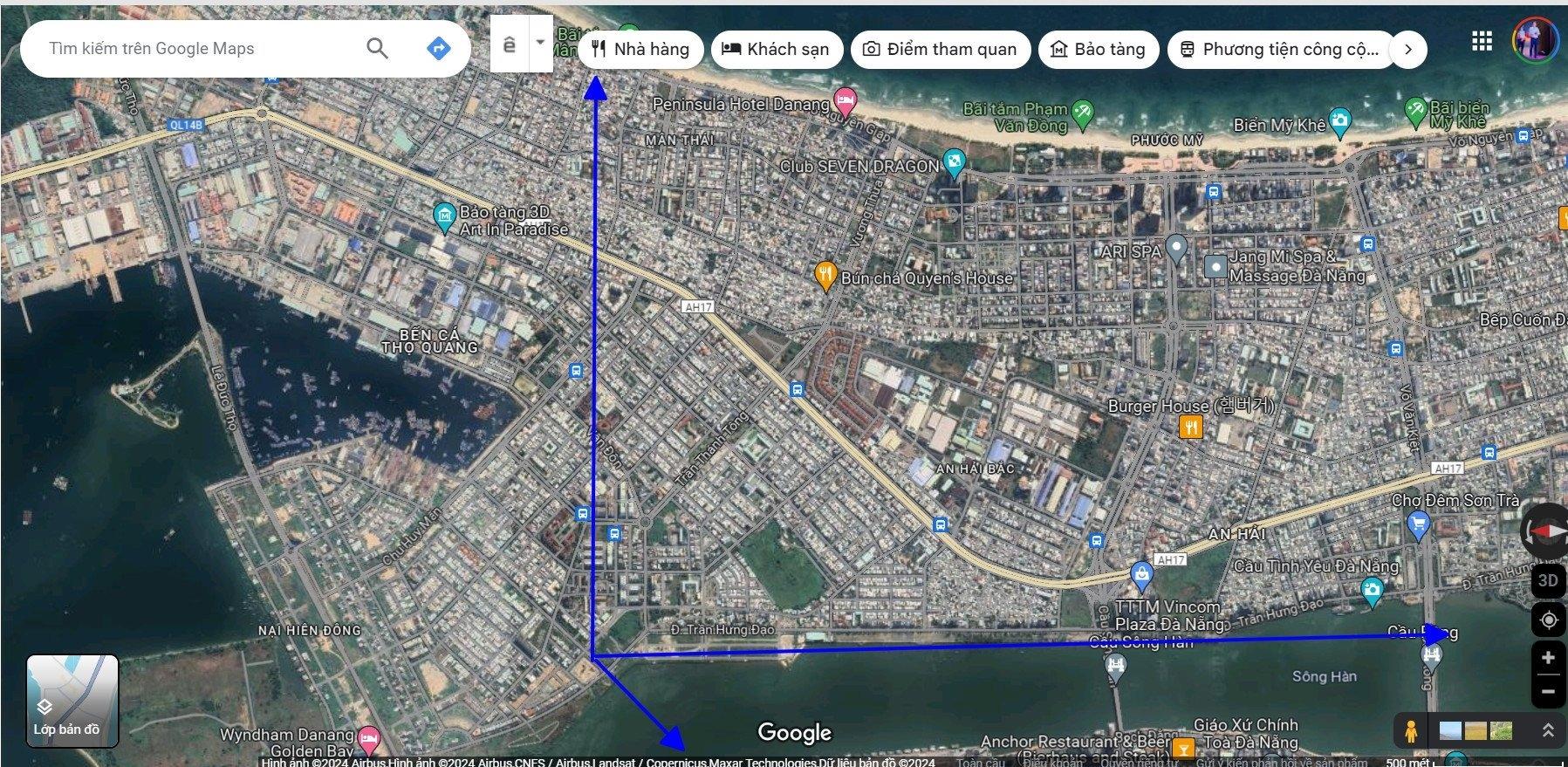The height and width of the screenshot is (767, 1568).
Task: Switch map type via Lớp bản đồ
Action: [x=72, y=701]
